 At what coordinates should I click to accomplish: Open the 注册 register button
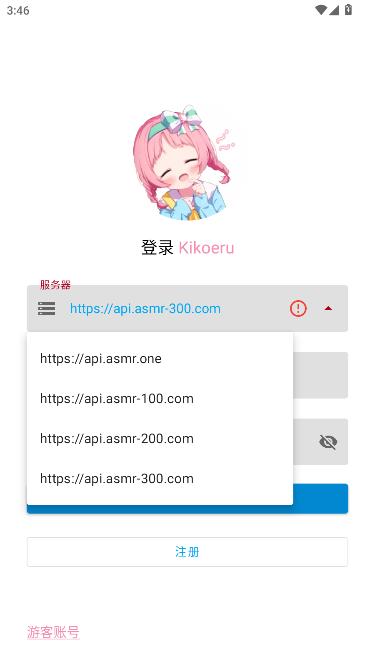click(x=187, y=552)
